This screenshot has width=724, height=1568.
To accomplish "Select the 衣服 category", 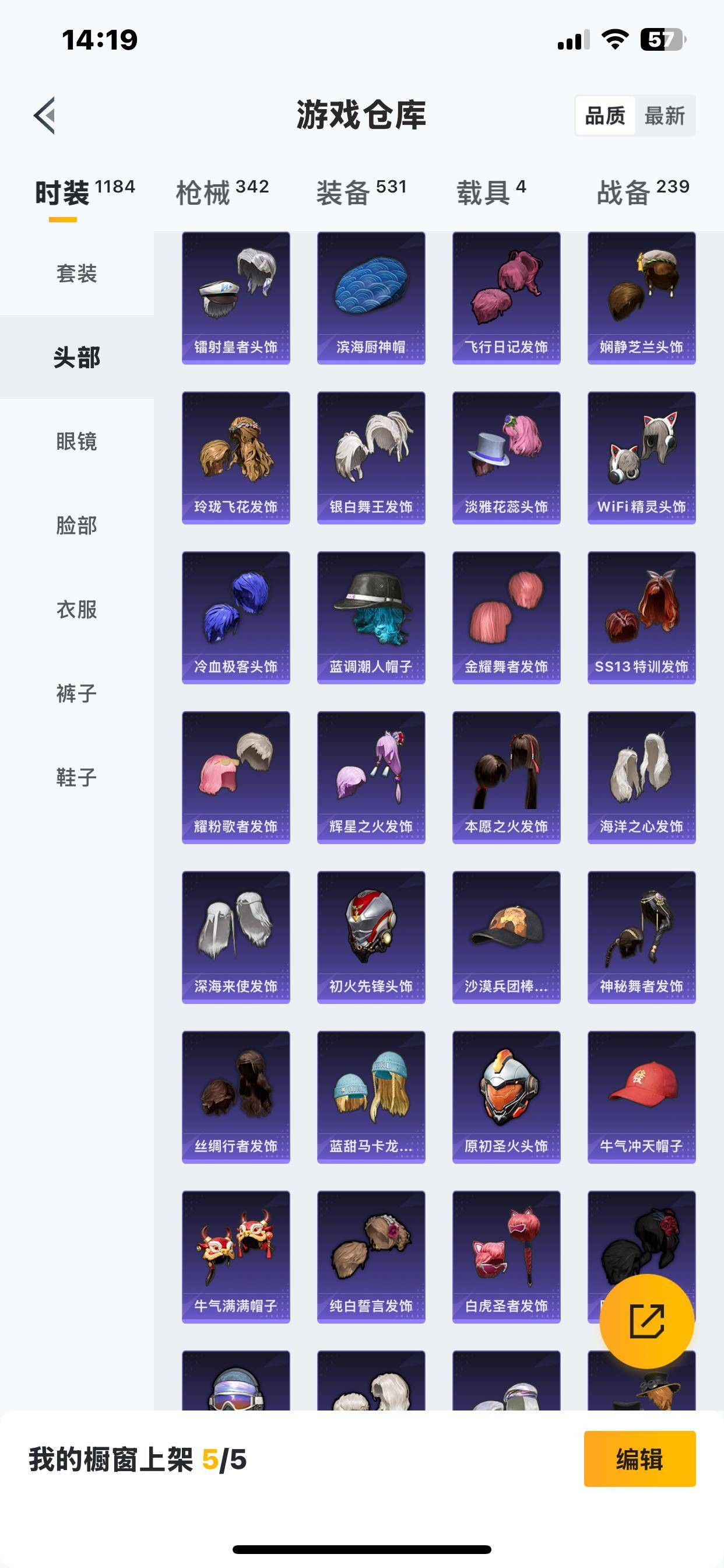I will coord(77,610).
